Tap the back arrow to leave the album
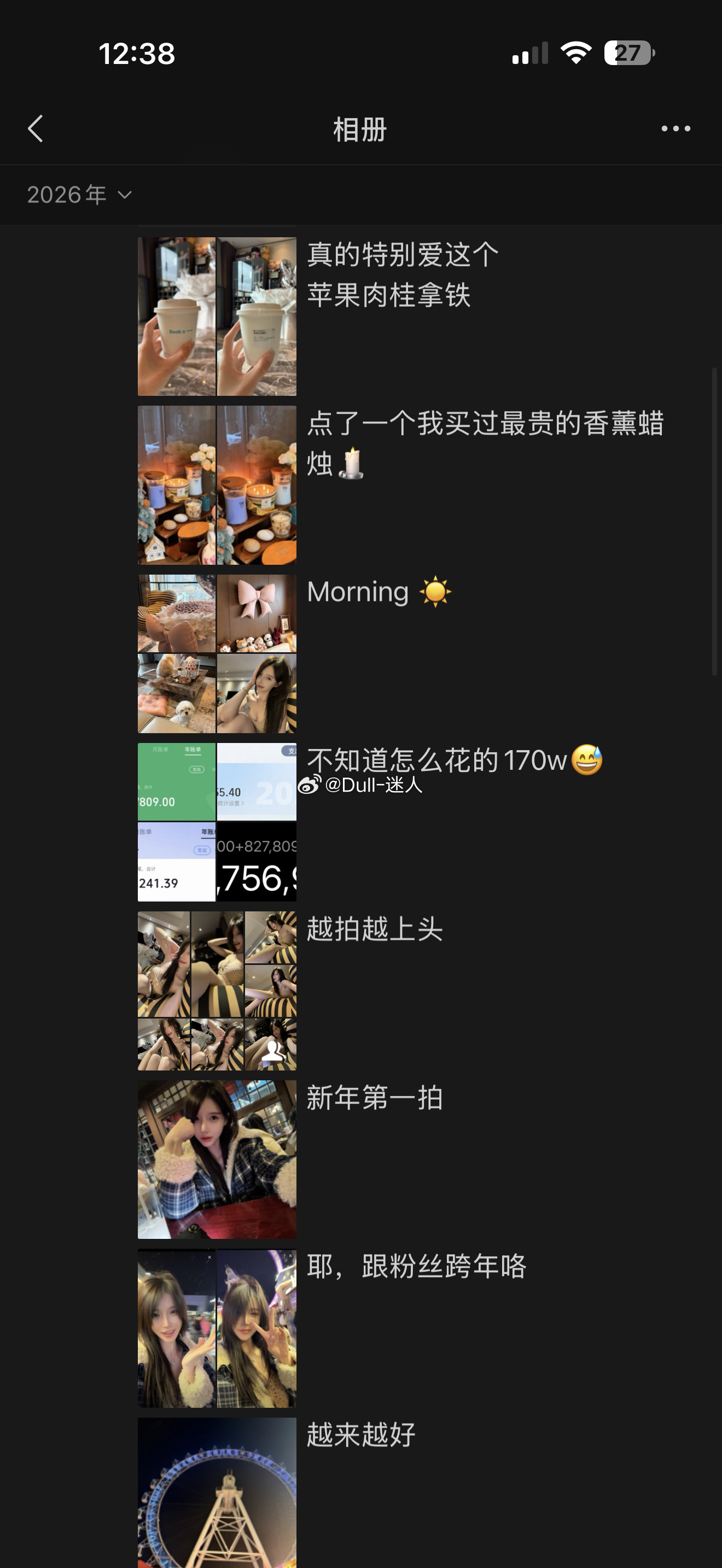 [36, 128]
